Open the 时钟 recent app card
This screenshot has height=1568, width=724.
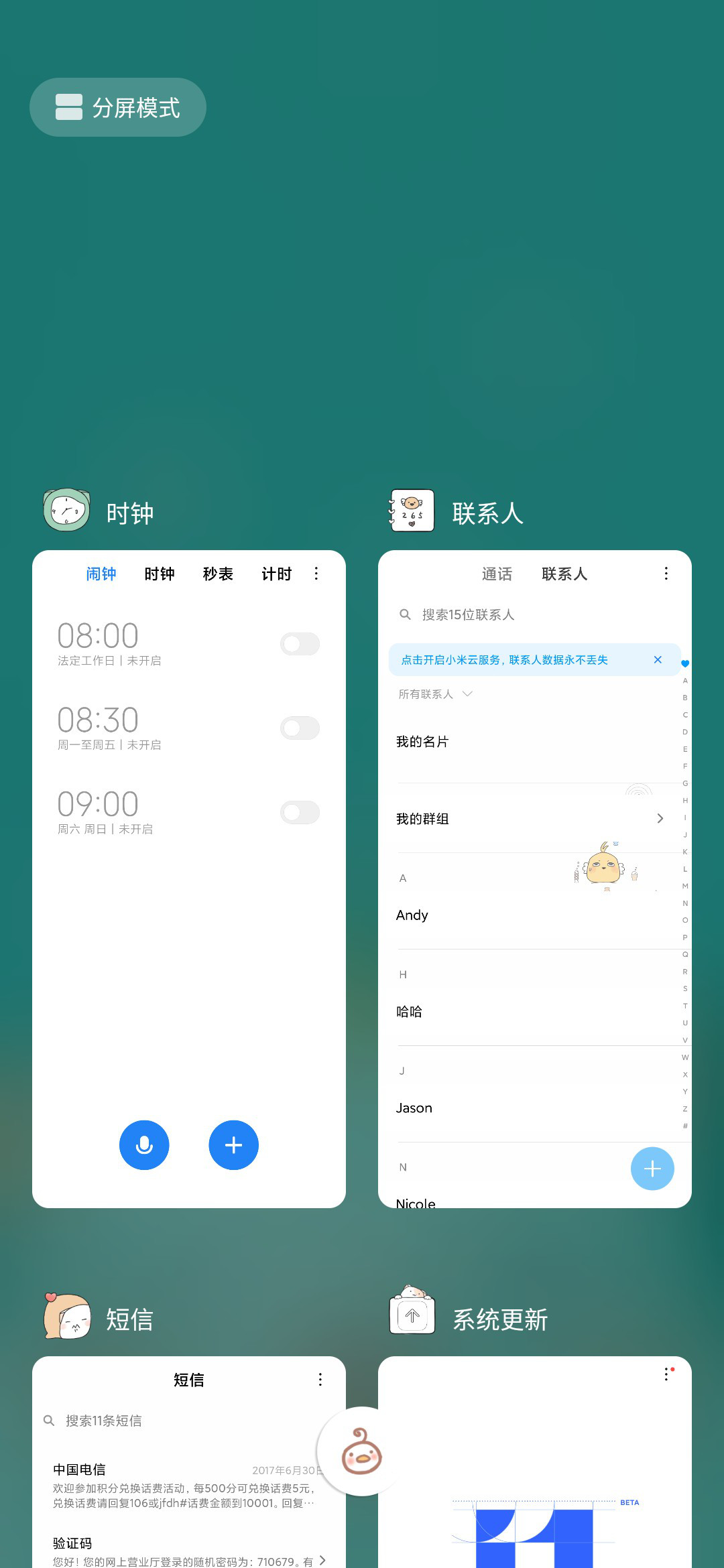[x=189, y=879]
